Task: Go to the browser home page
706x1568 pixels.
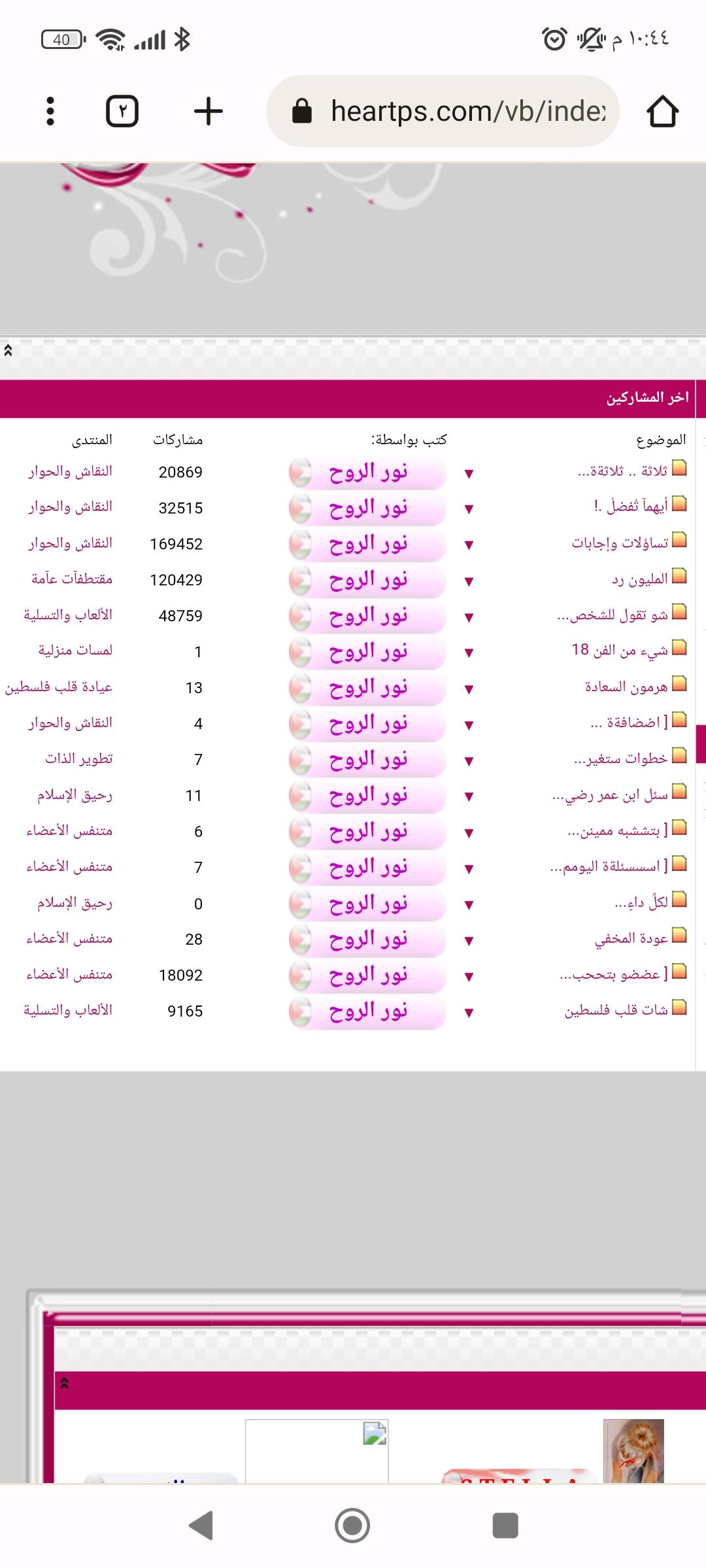Action: [x=662, y=111]
